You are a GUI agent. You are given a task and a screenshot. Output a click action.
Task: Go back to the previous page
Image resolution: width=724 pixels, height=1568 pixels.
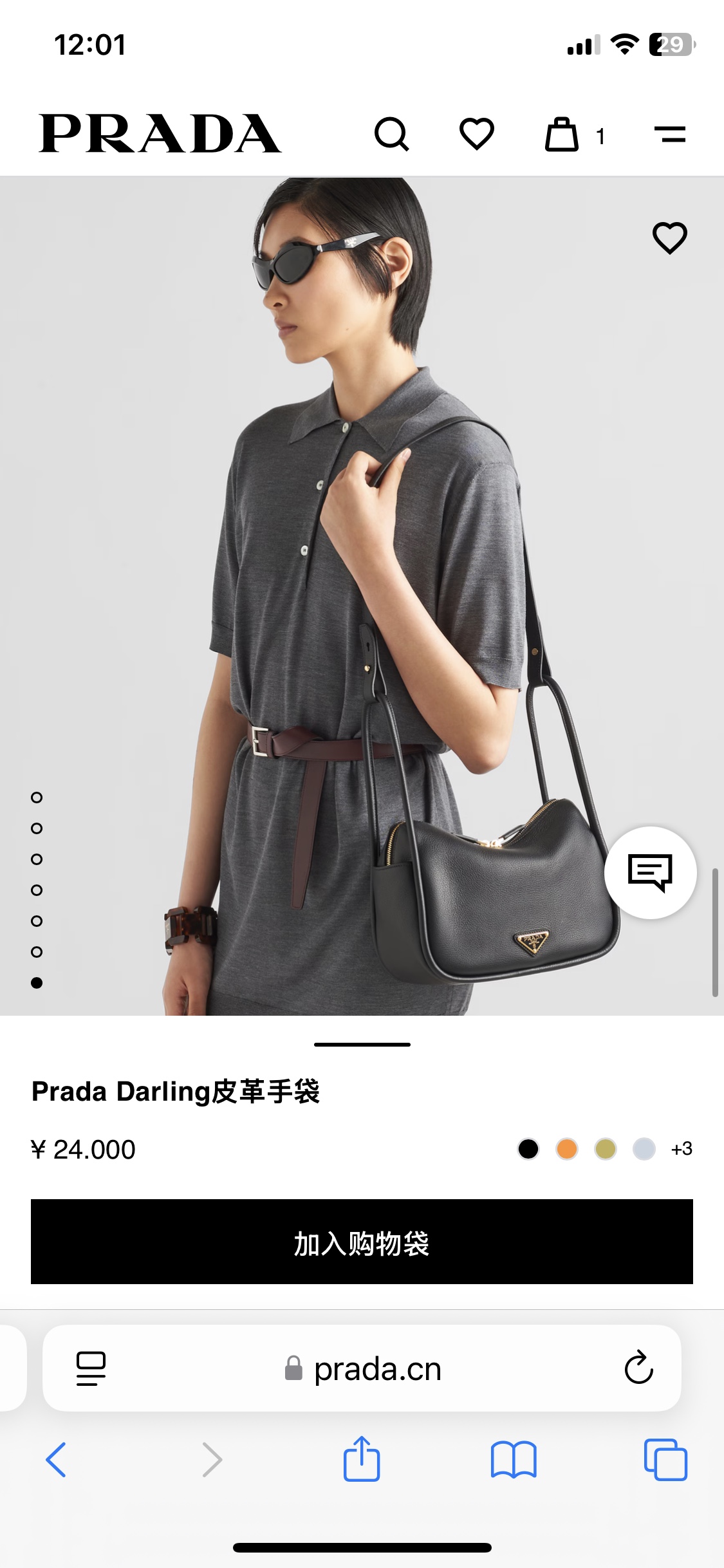[56, 1460]
